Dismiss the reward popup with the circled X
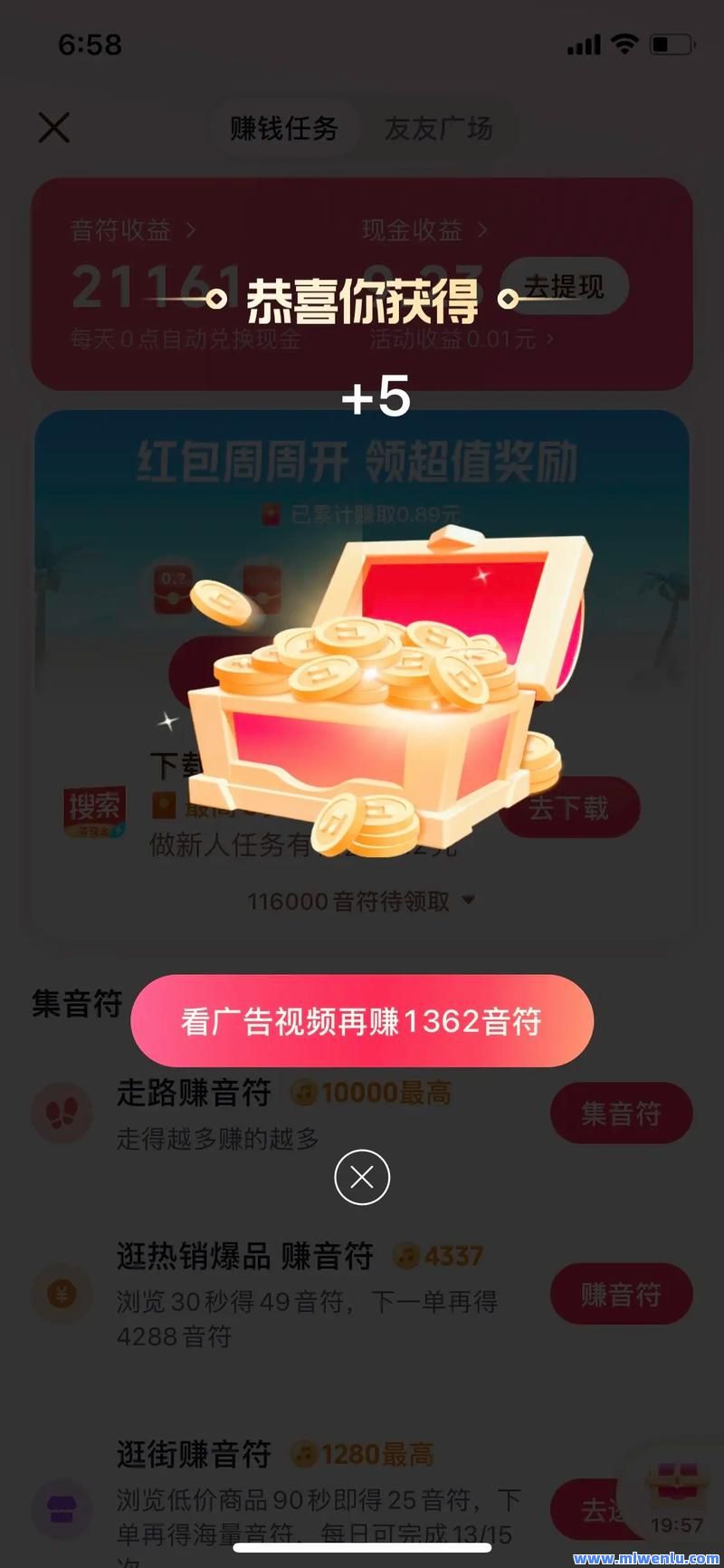 coord(362,1177)
